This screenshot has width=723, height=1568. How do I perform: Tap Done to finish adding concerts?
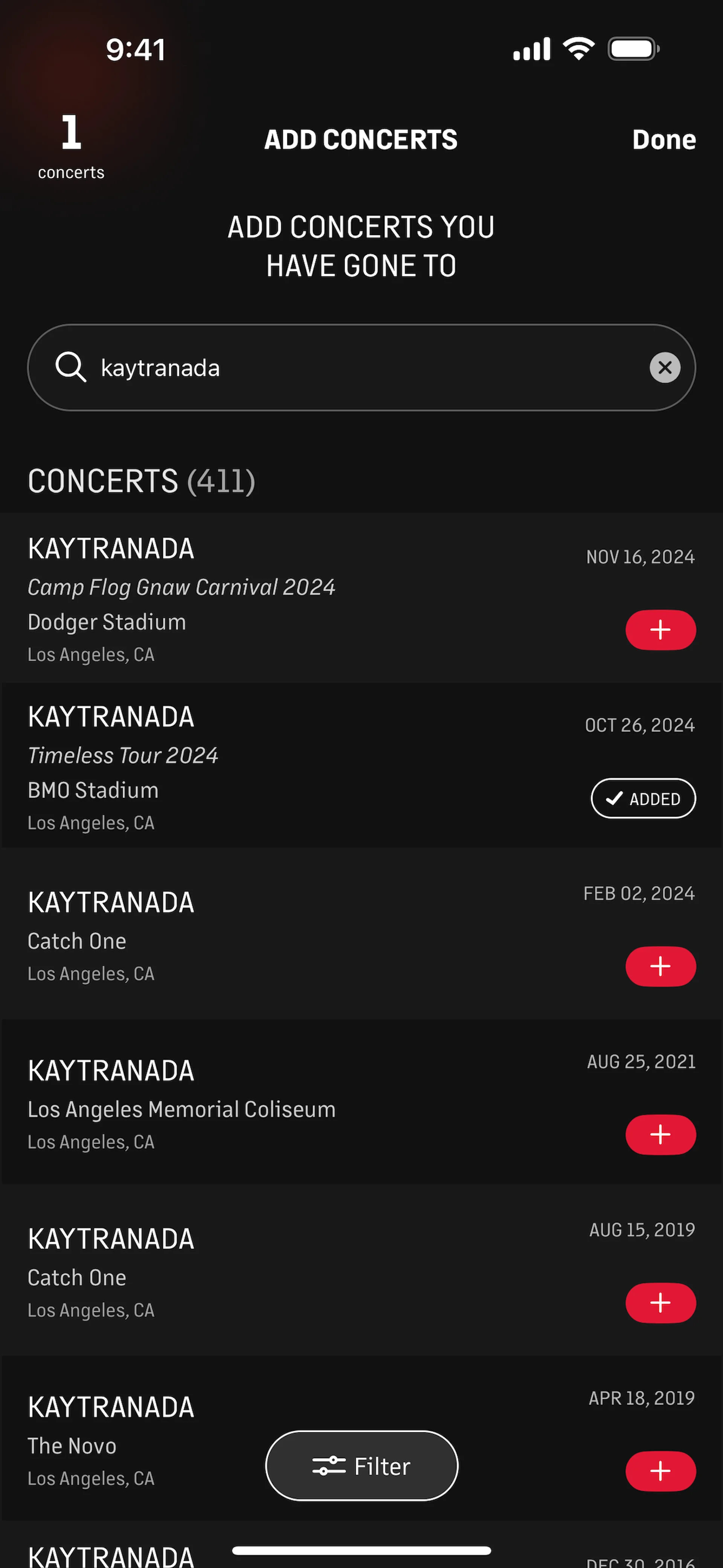[x=664, y=140]
